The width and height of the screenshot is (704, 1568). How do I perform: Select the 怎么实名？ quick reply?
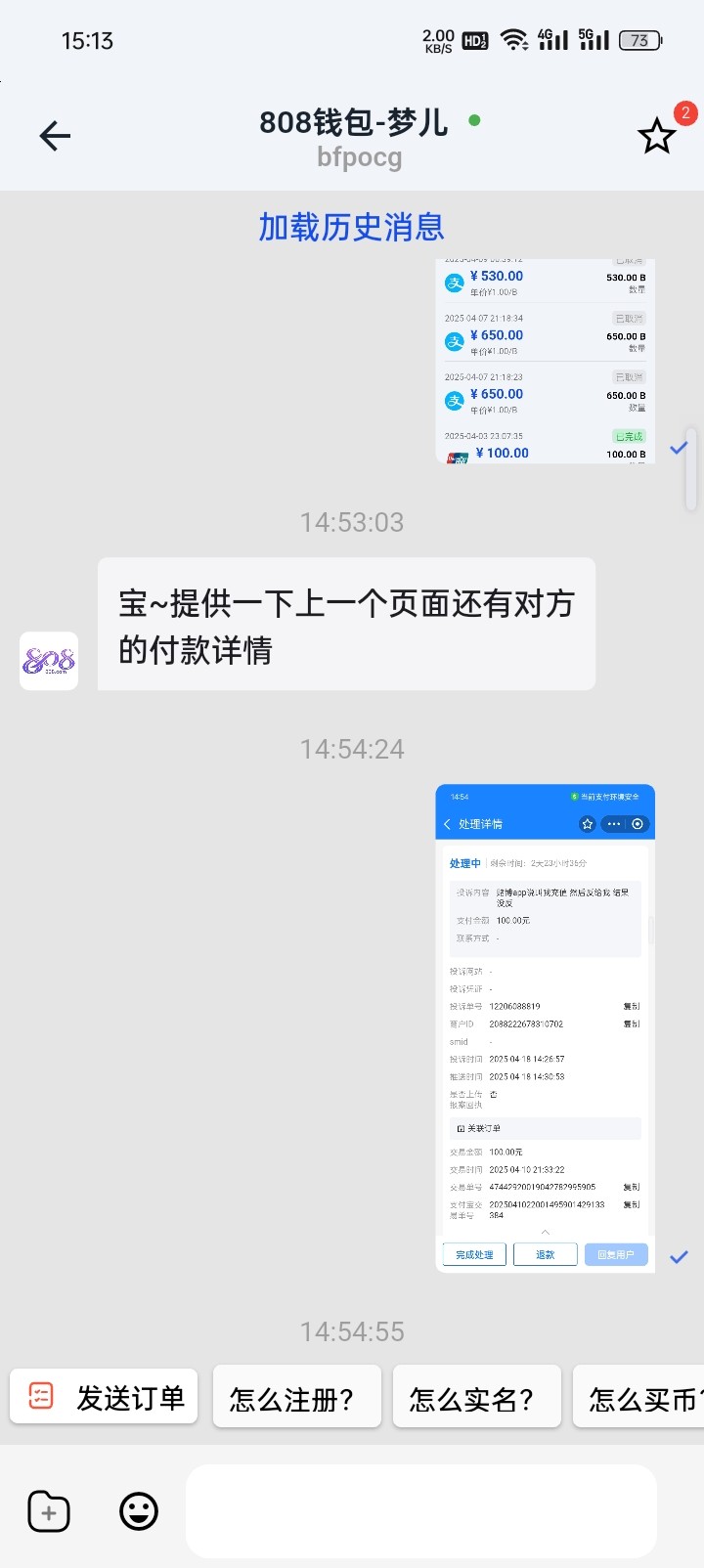click(476, 1399)
